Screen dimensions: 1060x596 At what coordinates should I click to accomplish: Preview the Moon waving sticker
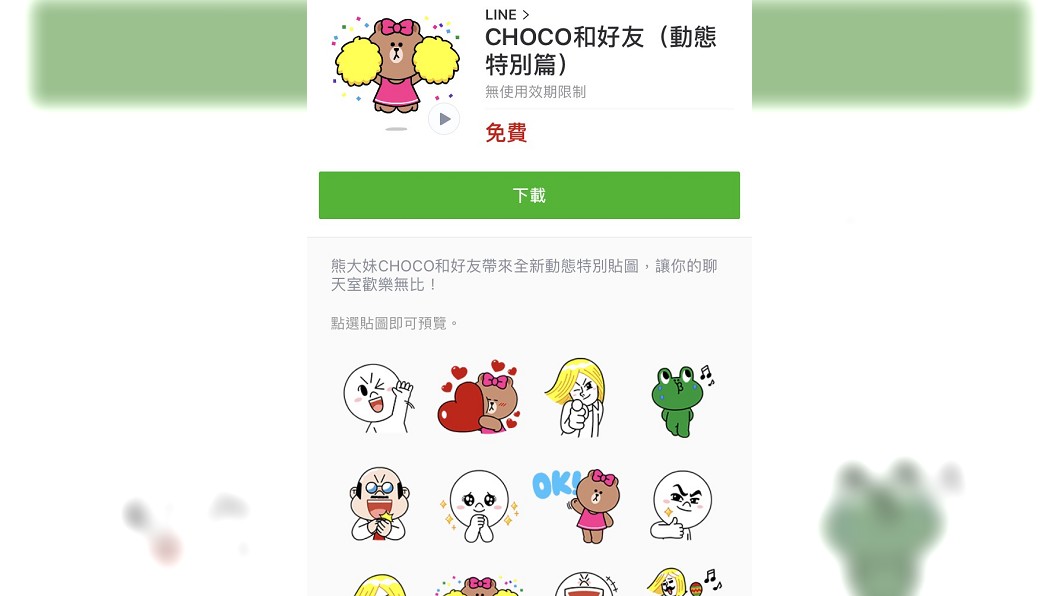pyautogui.click(x=377, y=398)
